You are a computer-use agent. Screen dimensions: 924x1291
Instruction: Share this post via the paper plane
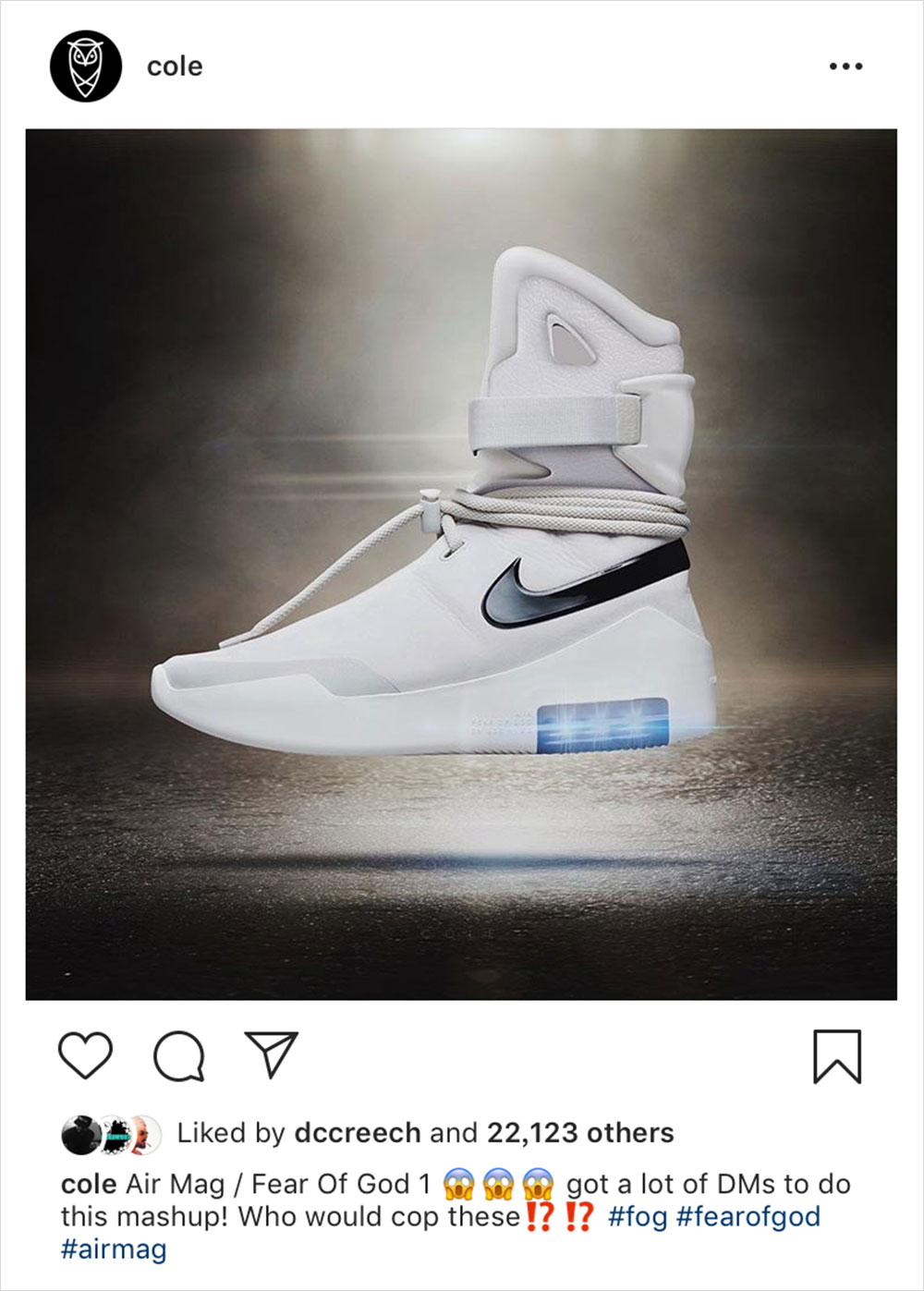pos(272,1054)
